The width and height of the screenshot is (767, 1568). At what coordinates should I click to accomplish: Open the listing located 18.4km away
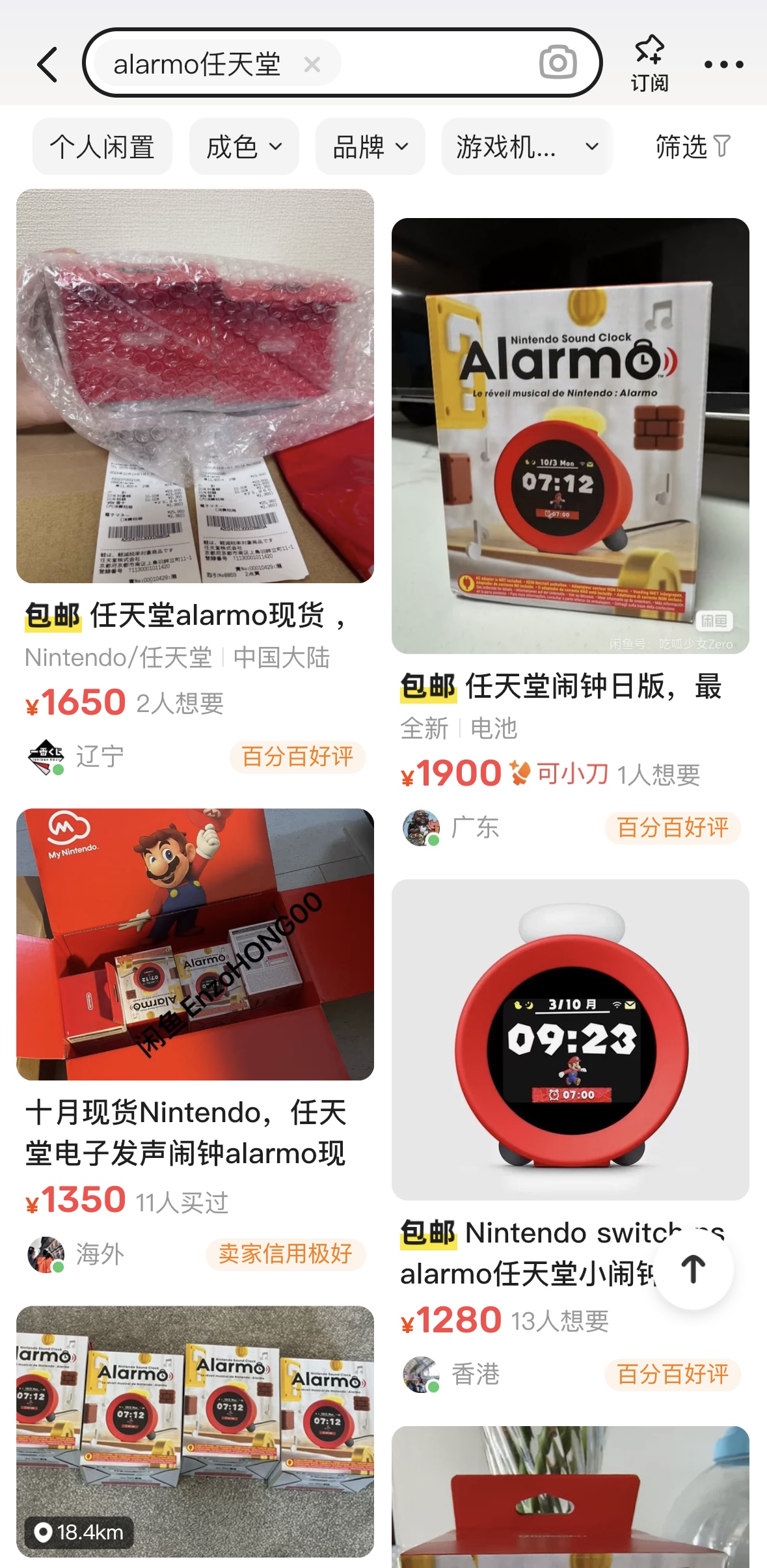(x=195, y=1431)
